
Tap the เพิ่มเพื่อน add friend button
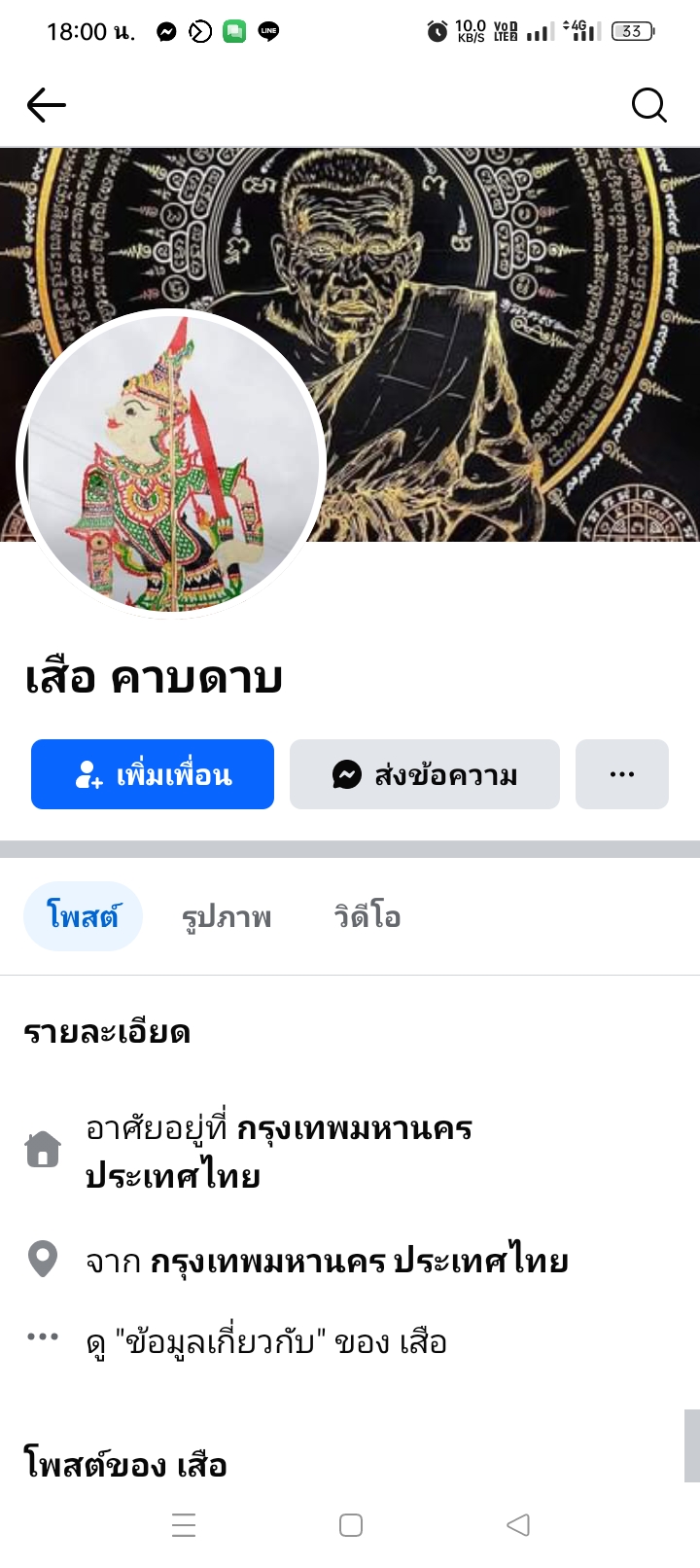point(153,774)
